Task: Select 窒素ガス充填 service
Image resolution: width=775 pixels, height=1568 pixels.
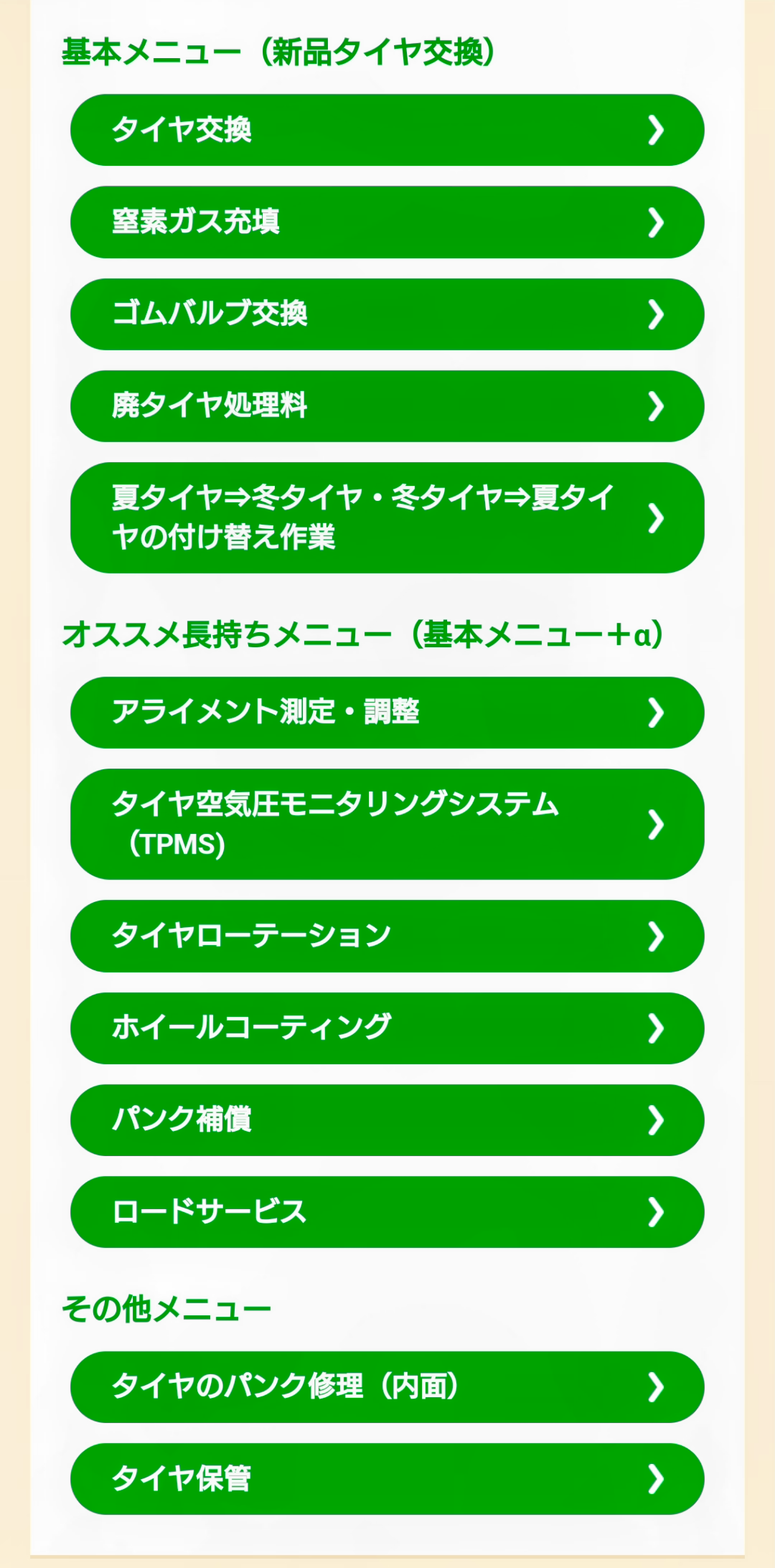Action: [x=387, y=222]
